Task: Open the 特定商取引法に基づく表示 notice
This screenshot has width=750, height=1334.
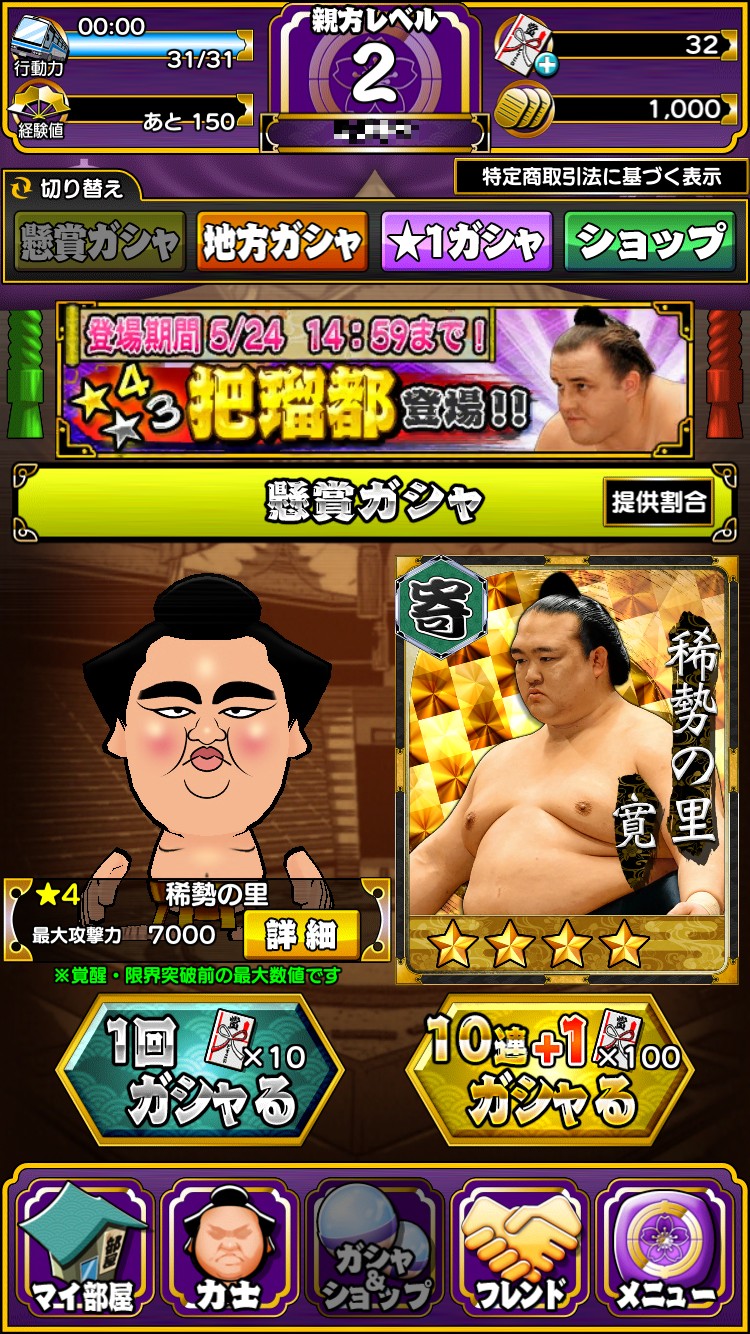Action: pos(601,177)
